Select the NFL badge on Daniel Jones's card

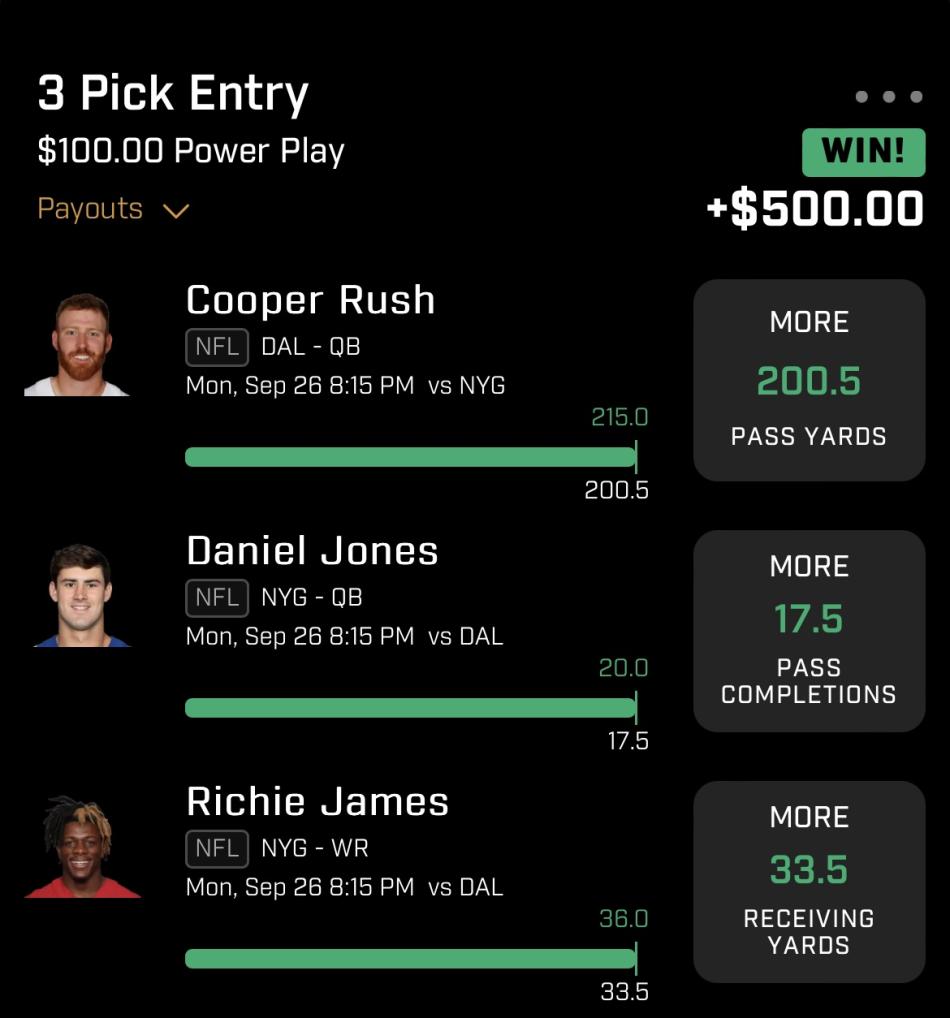click(216, 598)
